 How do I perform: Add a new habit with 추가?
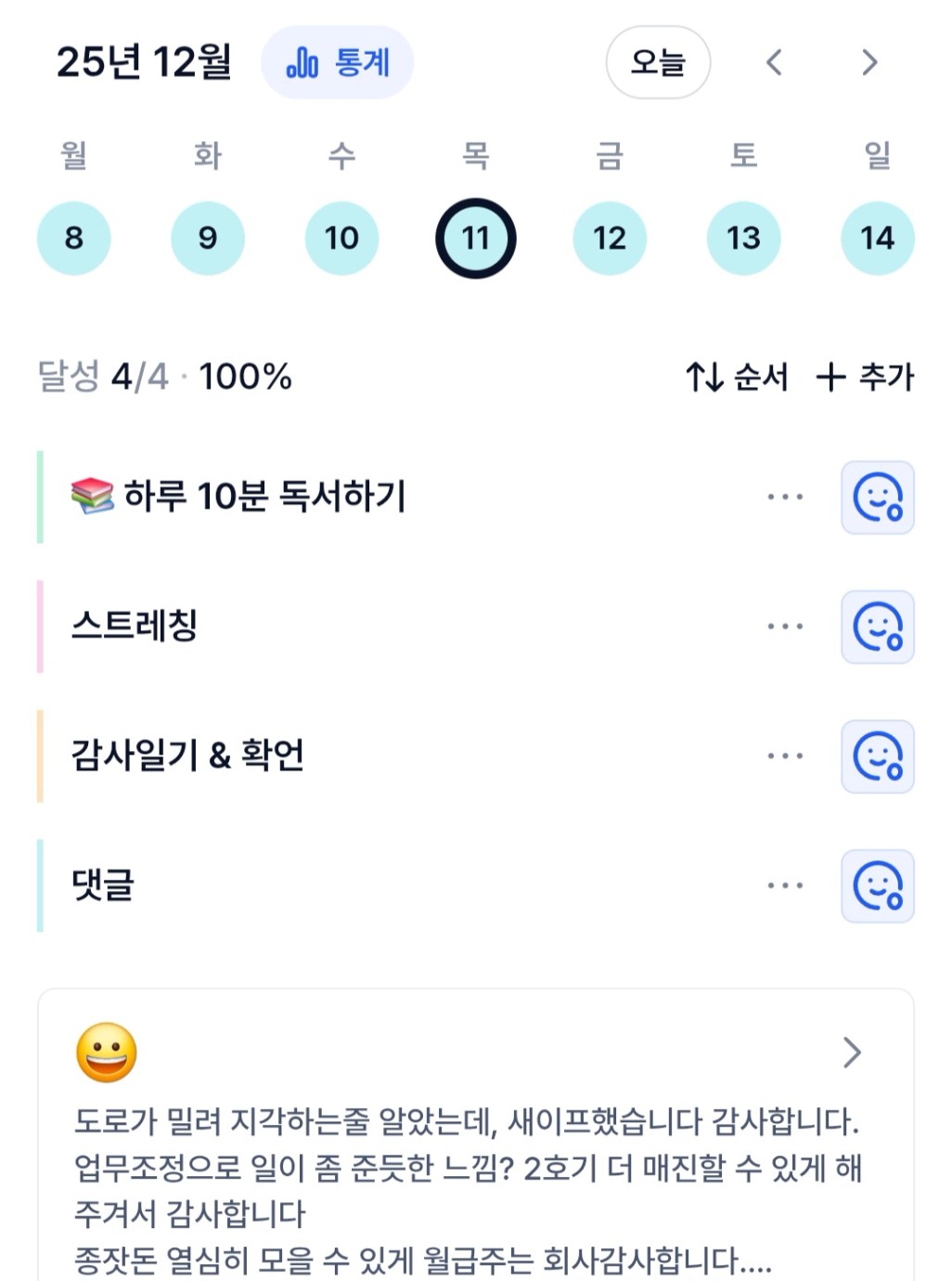[865, 377]
